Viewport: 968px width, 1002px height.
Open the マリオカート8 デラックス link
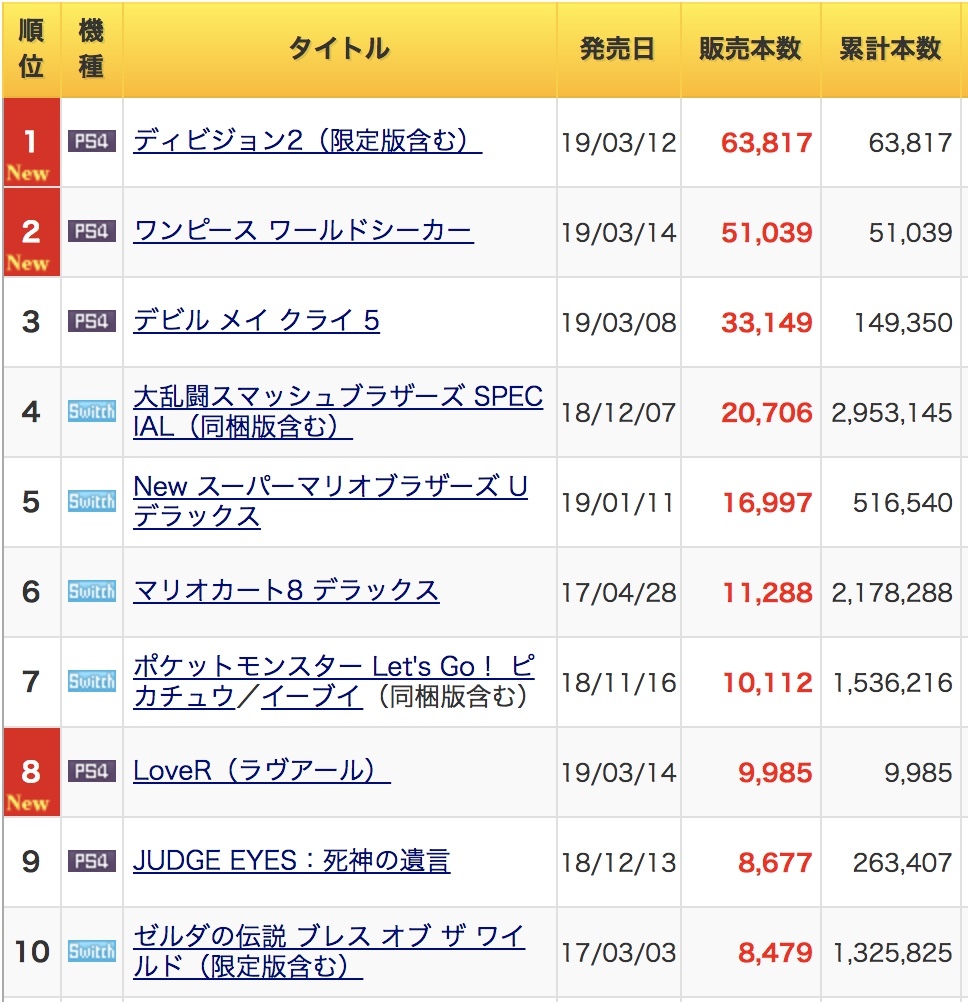pyautogui.click(x=286, y=591)
